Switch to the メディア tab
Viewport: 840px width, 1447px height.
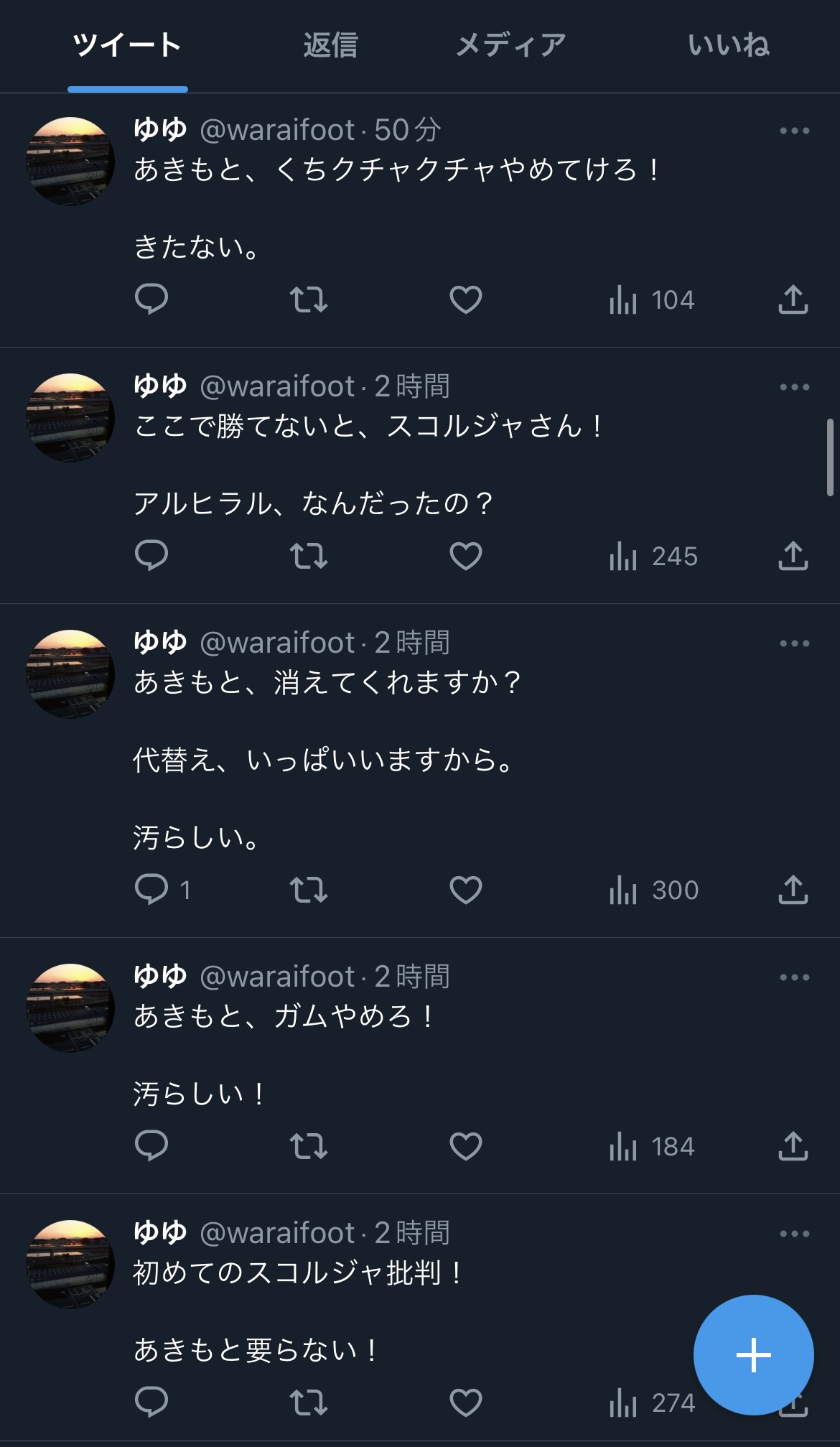point(510,45)
